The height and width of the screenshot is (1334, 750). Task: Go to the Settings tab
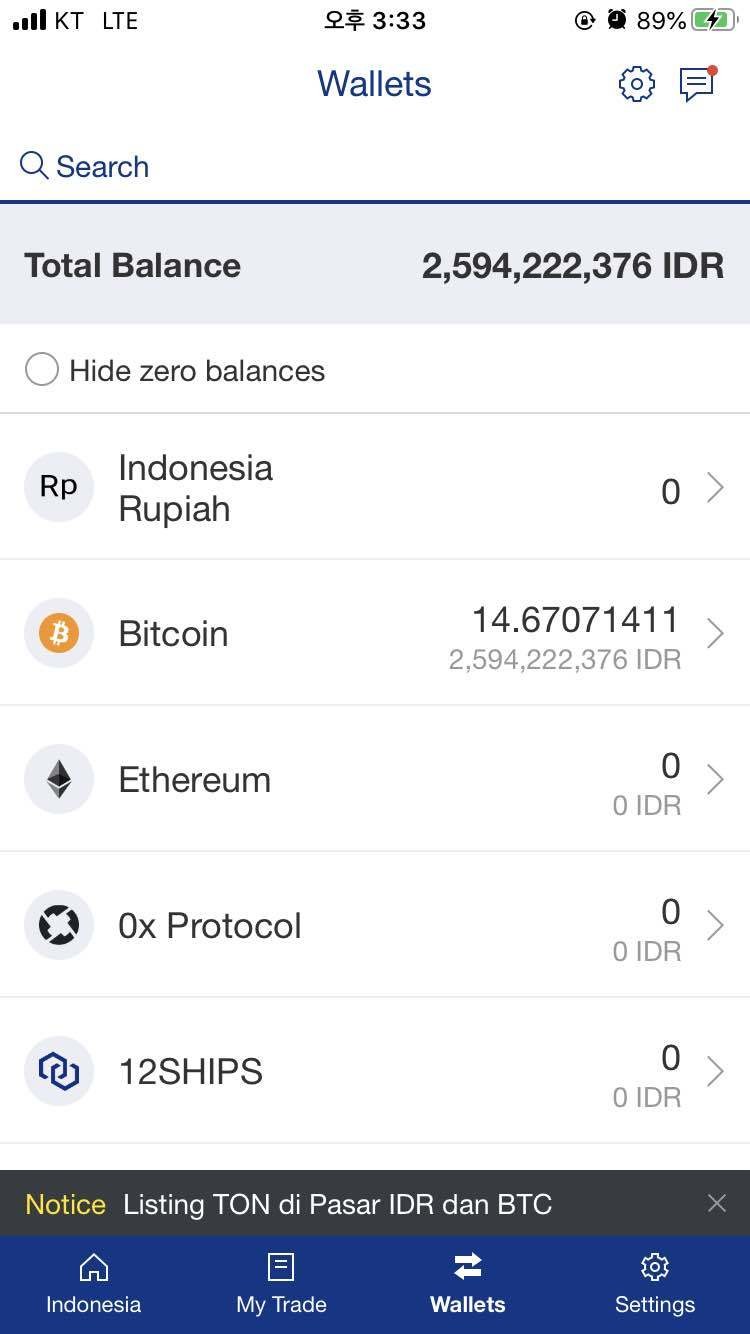(x=655, y=1284)
